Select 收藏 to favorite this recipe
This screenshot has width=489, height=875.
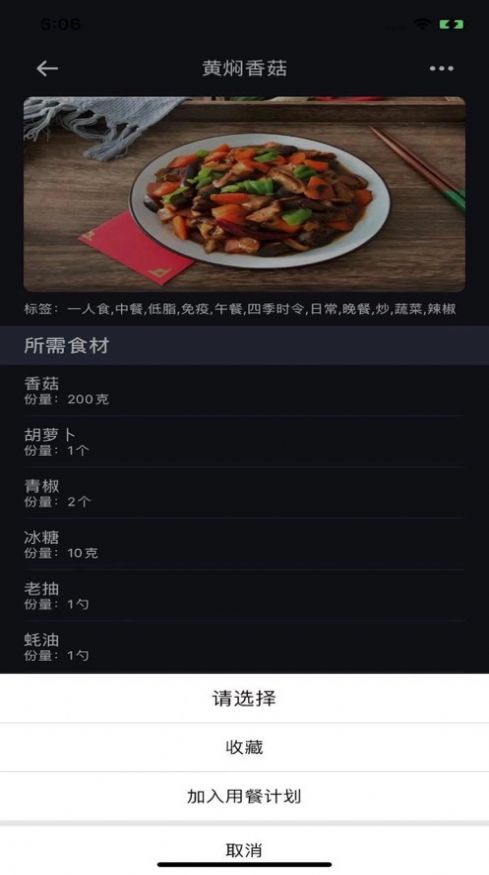(244, 747)
